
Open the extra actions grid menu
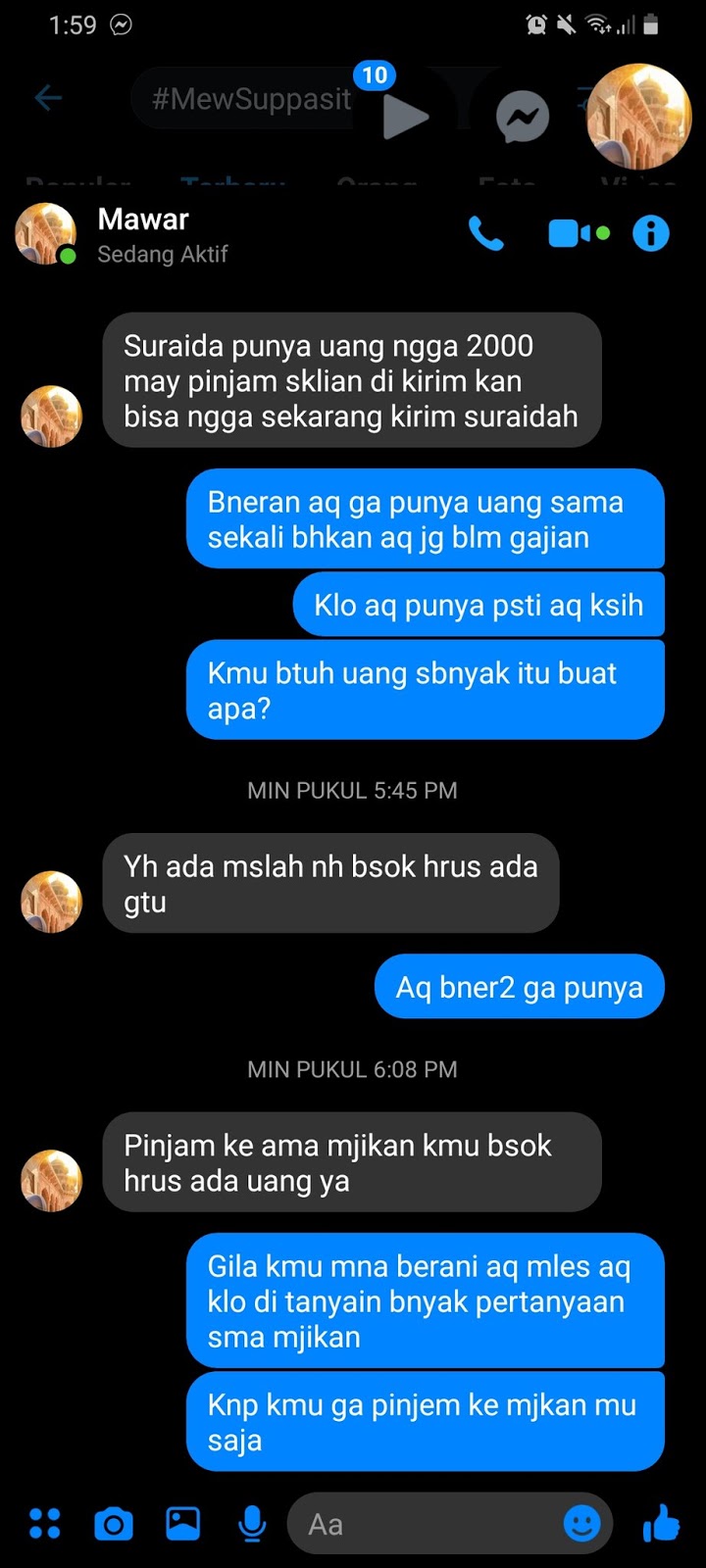pyautogui.click(x=43, y=1523)
